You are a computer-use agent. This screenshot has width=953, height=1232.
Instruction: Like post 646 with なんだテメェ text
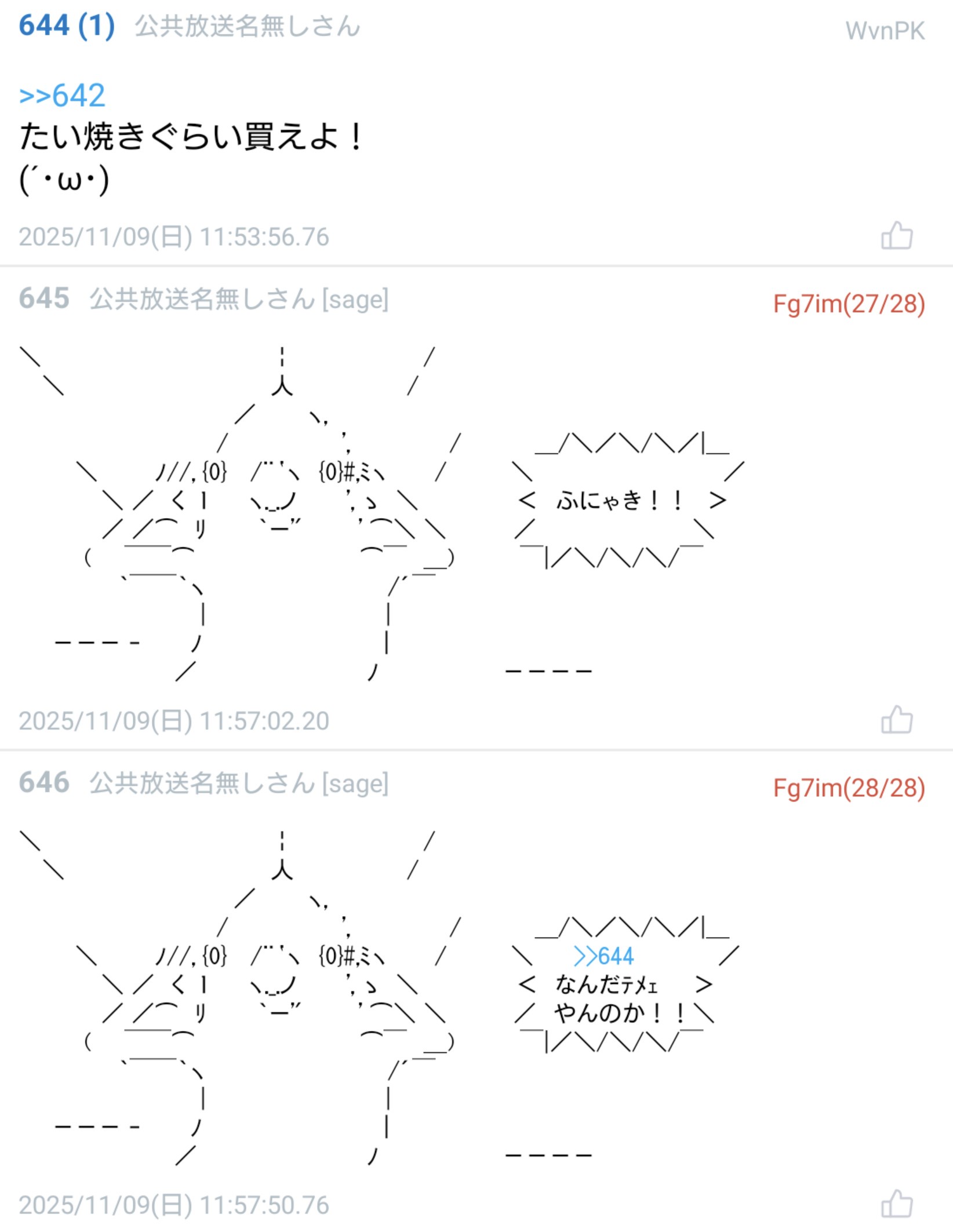click(896, 1204)
